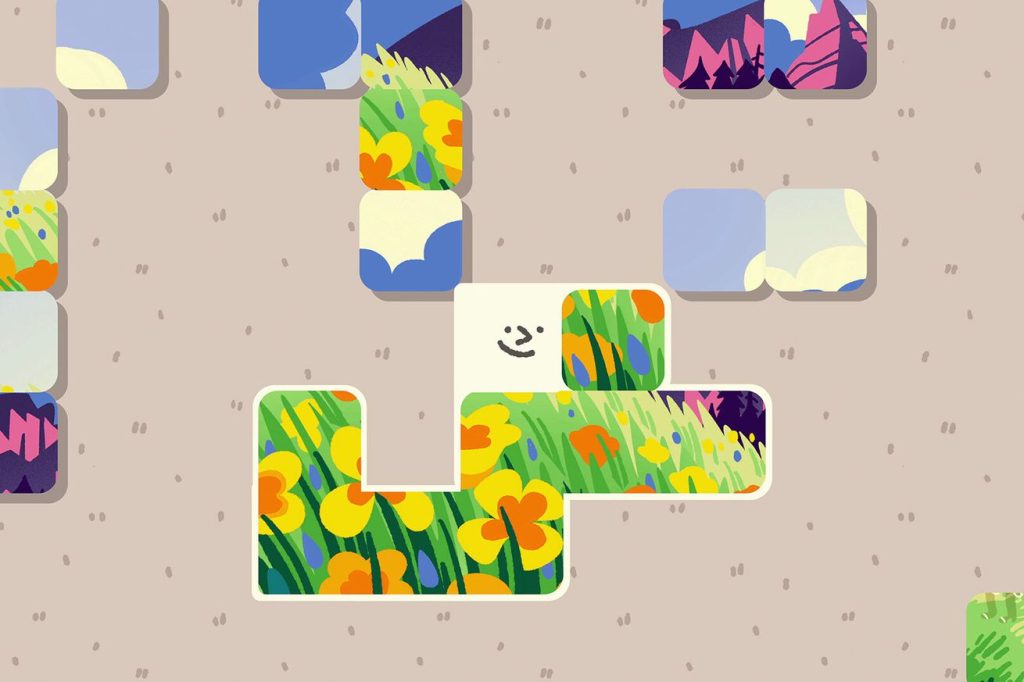The width and height of the screenshot is (1024, 682).
Task: Select the white cloud tile above the smiley face
Action: pyautogui.click(x=410, y=240)
